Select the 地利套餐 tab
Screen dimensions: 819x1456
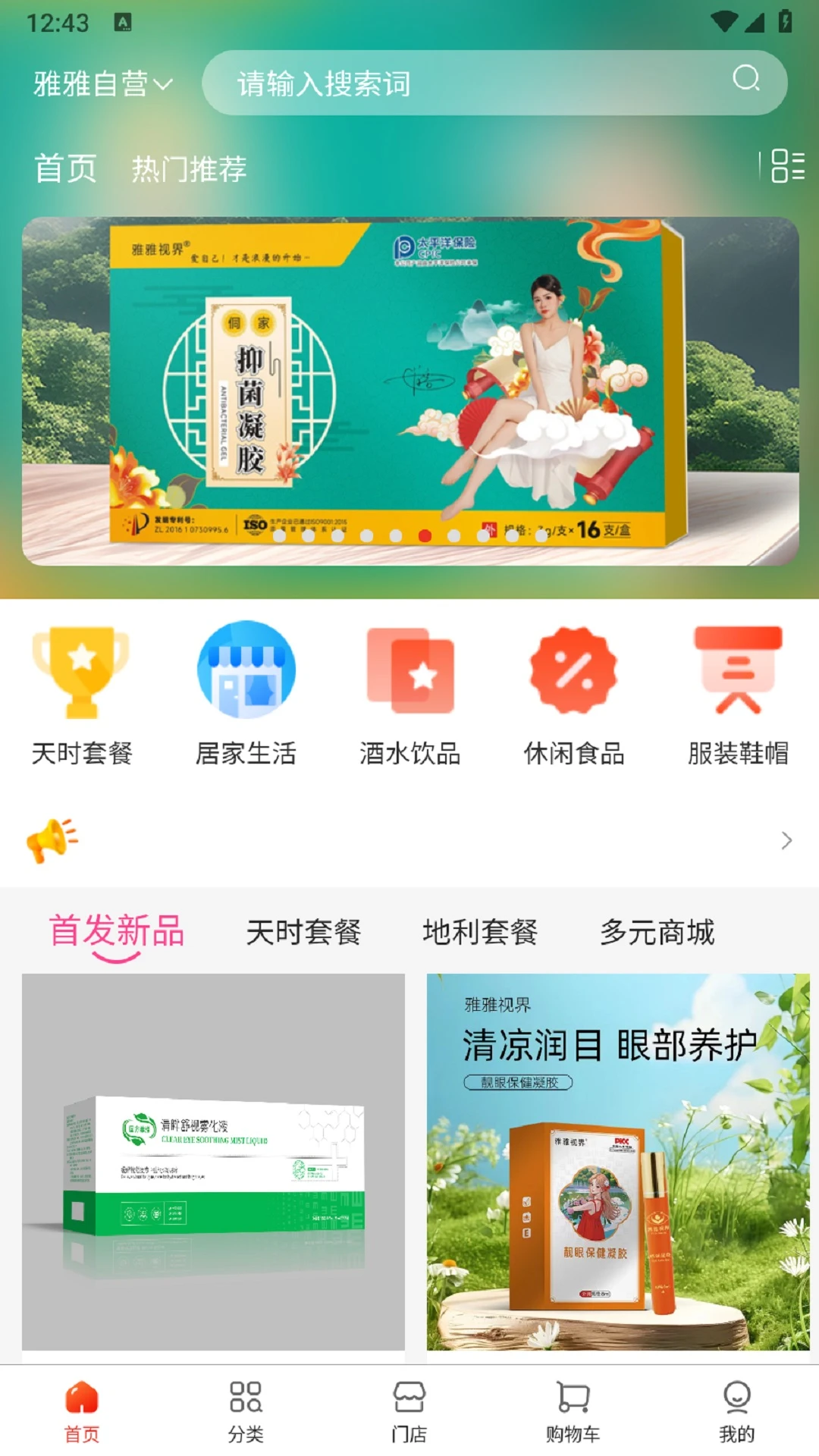tap(481, 933)
